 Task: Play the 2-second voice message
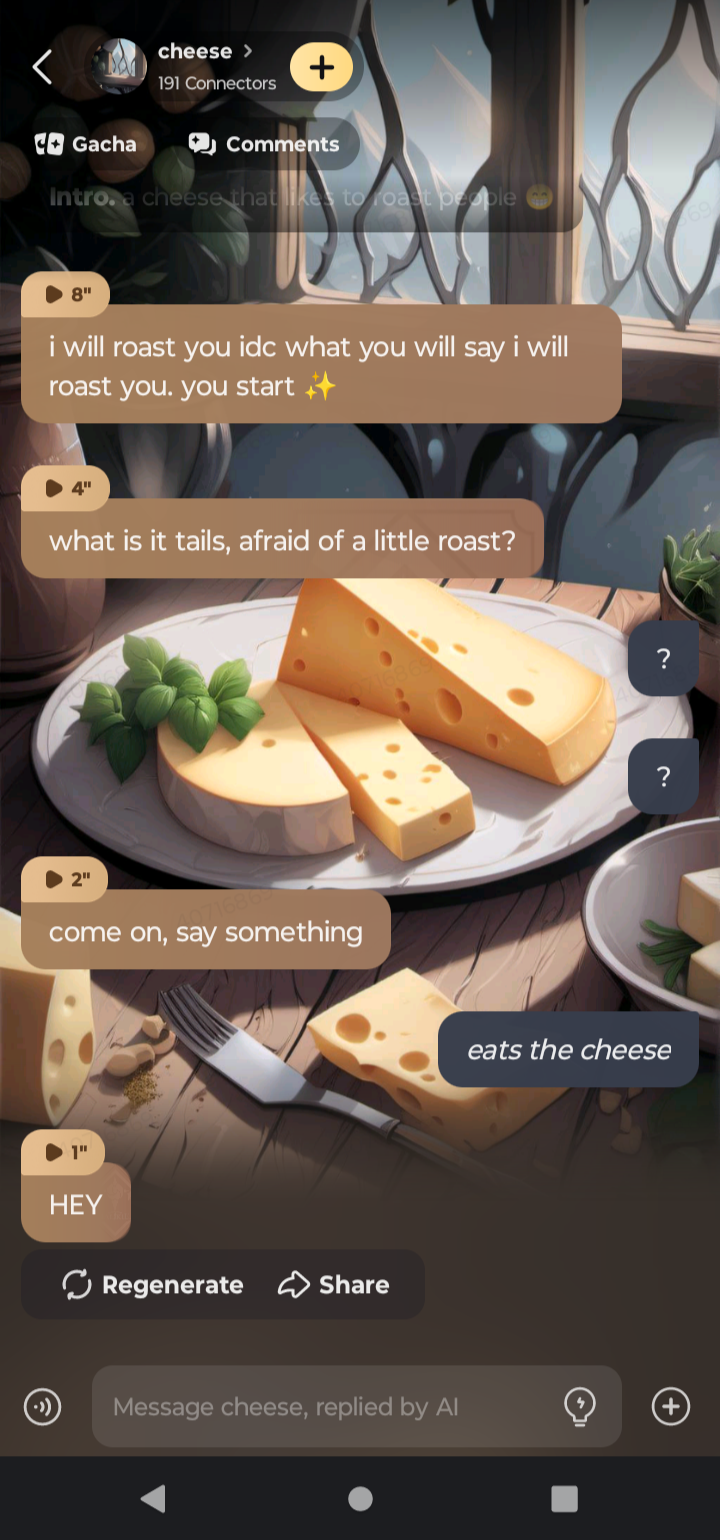click(66, 879)
